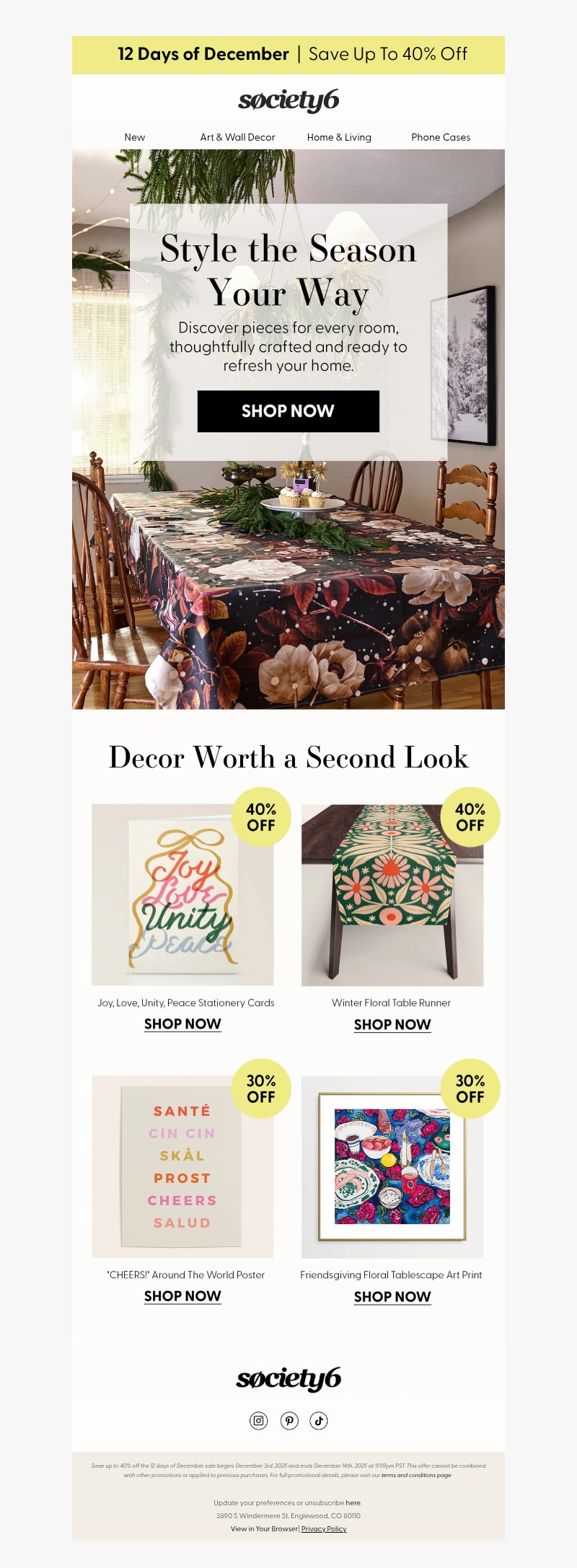Screen dimensions: 577x1568
Task: Tap the black SHOP NOW hero button
Action: pyautogui.click(x=288, y=411)
